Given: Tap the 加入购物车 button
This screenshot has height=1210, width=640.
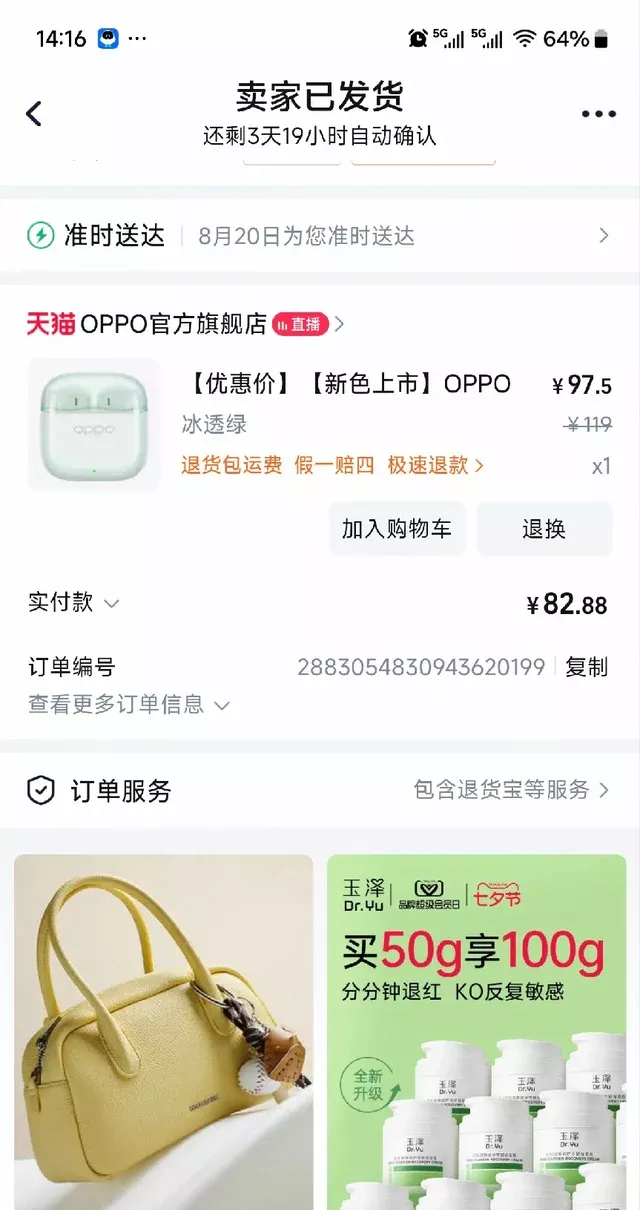Looking at the screenshot, I should coord(397,529).
